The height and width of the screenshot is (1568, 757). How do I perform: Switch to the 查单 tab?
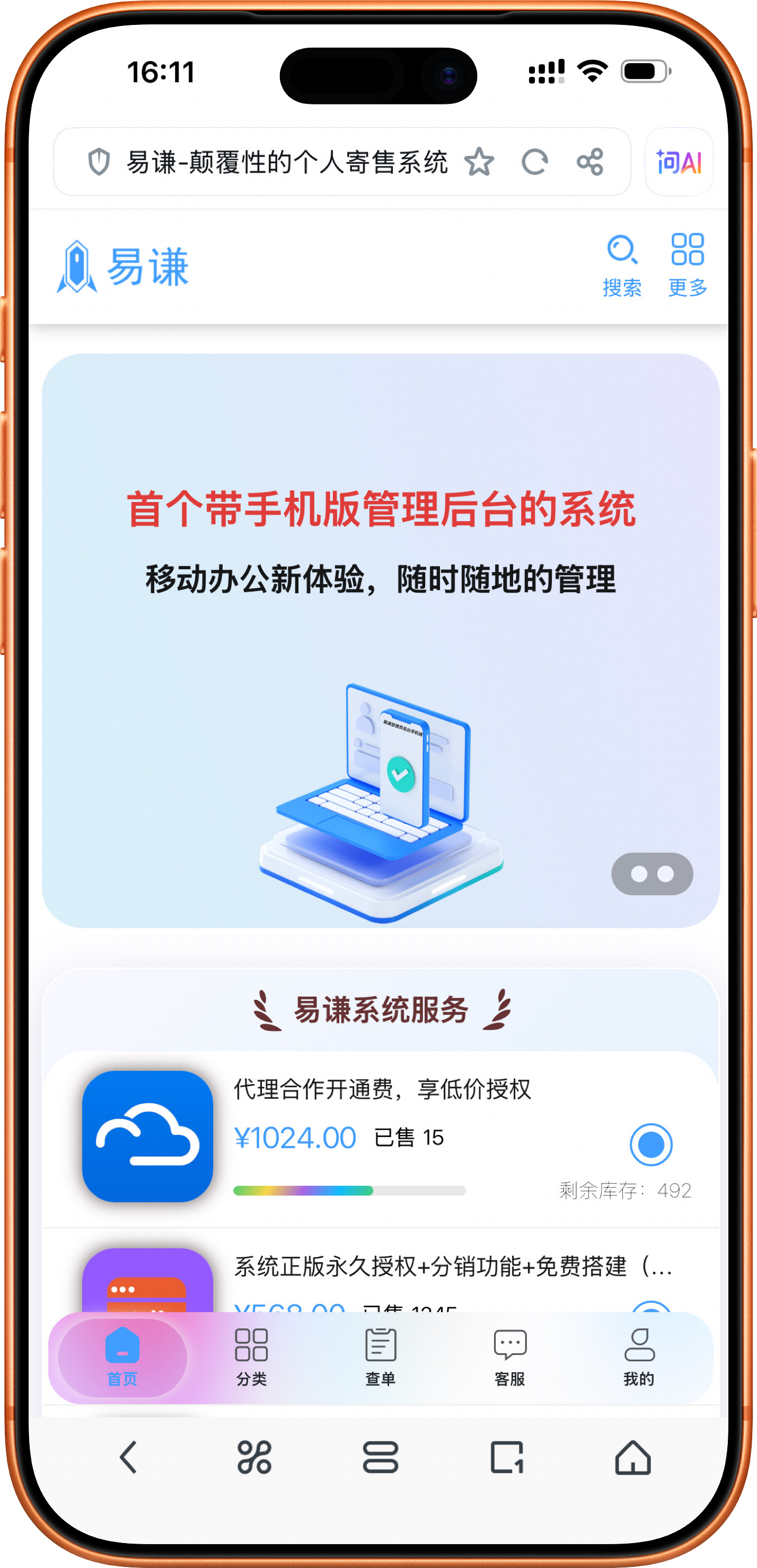click(x=380, y=1358)
